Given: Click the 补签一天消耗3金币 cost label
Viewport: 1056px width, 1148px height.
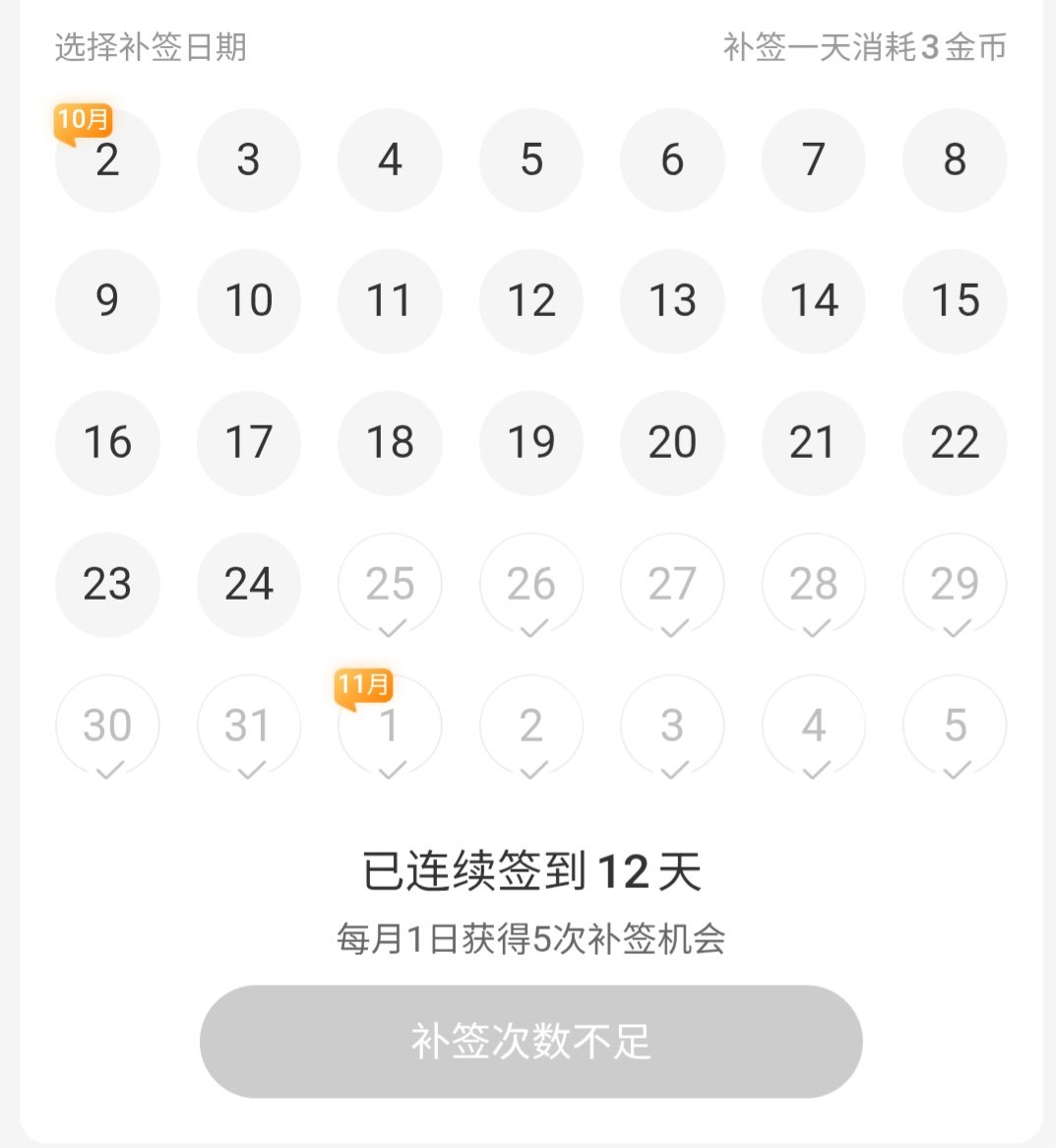Looking at the screenshot, I should [x=861, y=48].
